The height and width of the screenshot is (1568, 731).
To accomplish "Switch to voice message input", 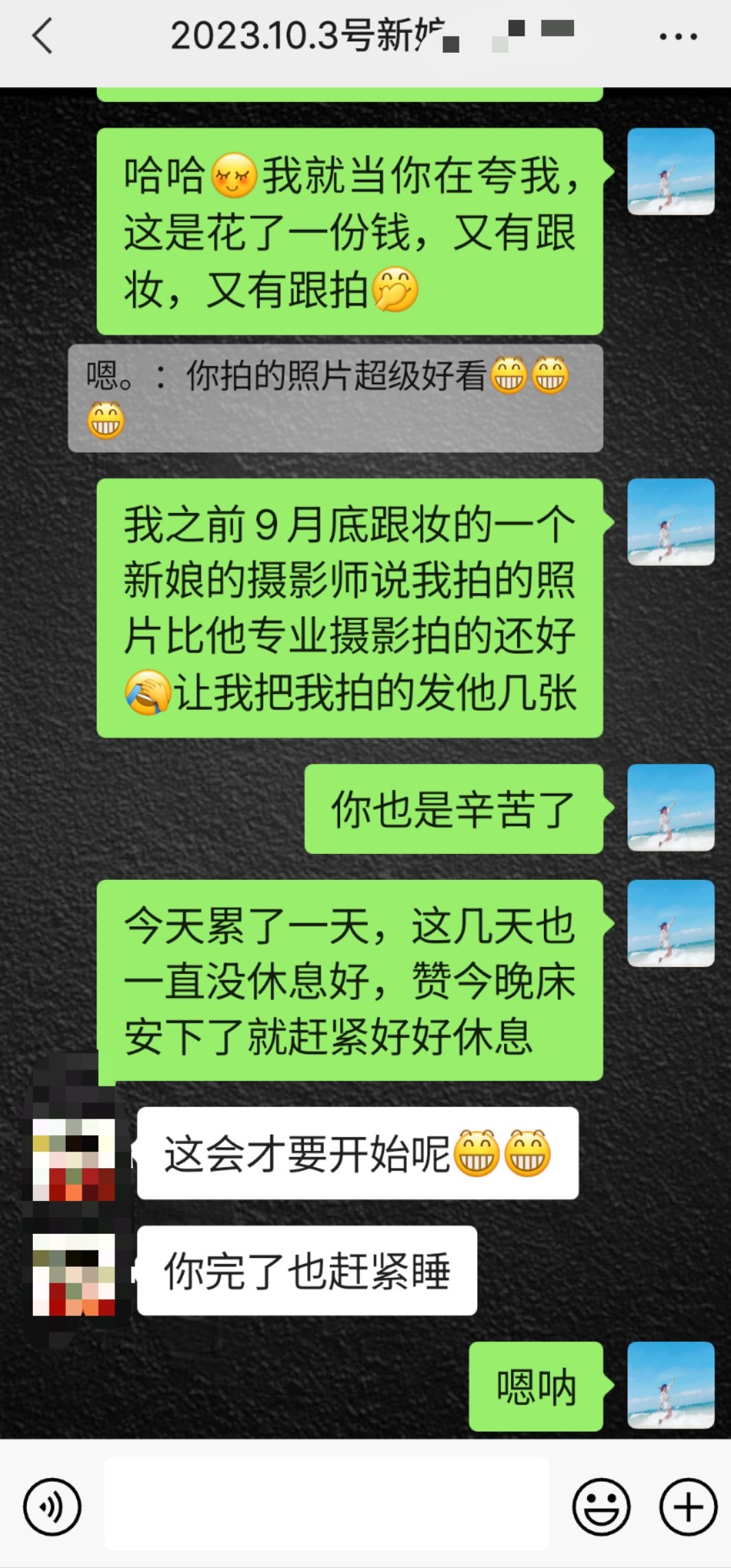I will 52,1508.
